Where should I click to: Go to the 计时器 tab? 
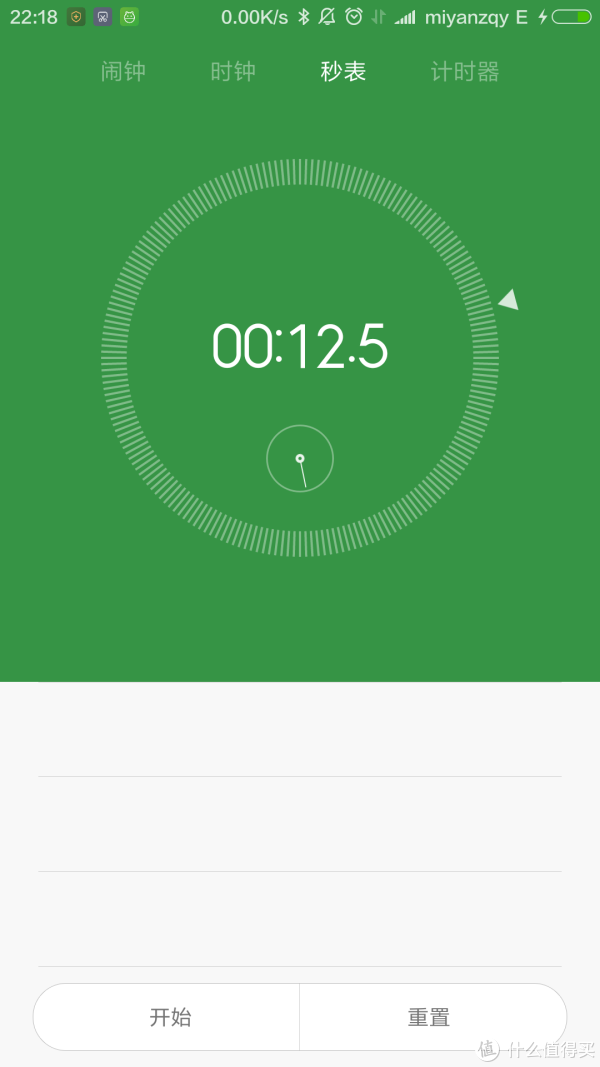click(464, 72)
